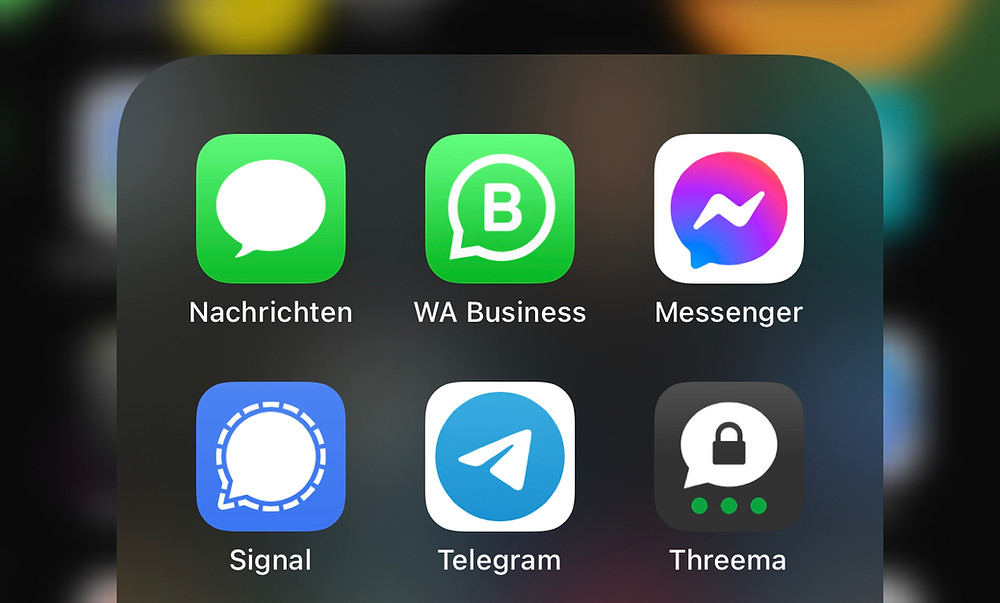Open the Nachrichten app

[x=270, y=208]
